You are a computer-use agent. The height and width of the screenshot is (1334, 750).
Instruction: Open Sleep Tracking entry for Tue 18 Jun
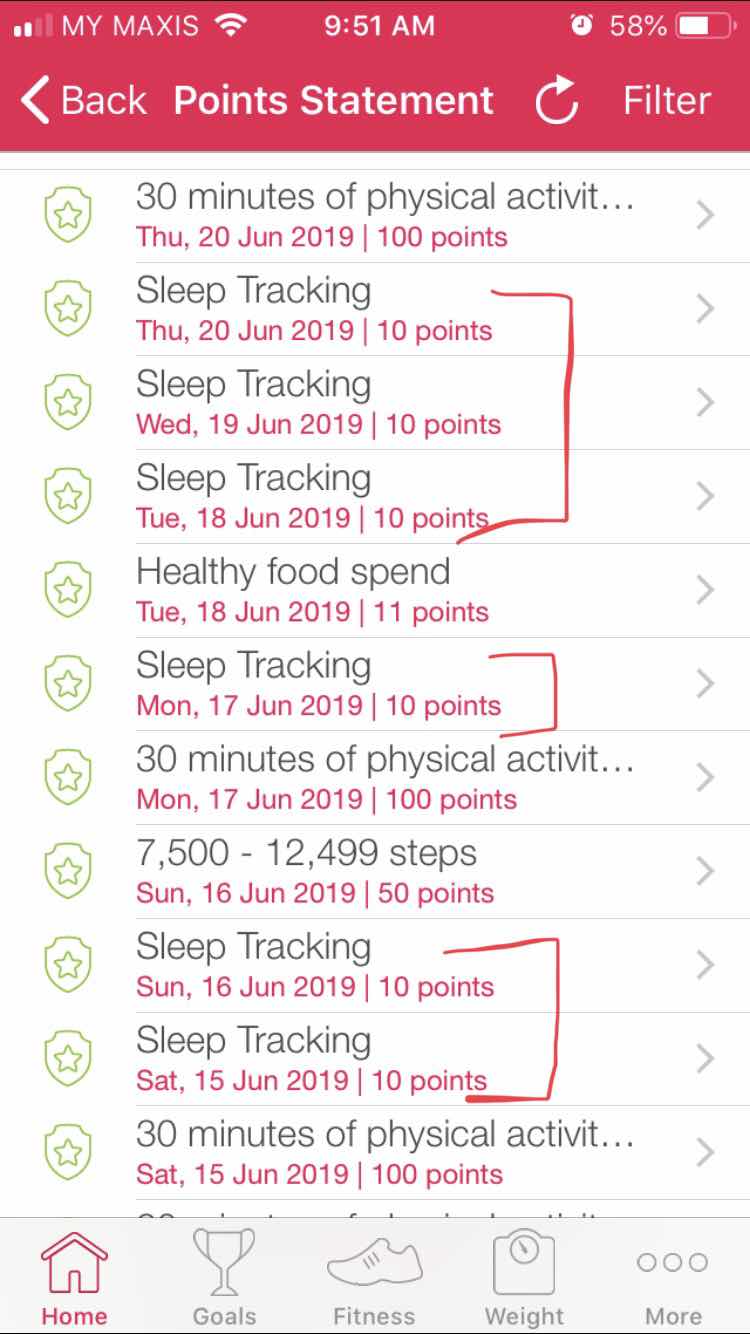click(375, 497)
